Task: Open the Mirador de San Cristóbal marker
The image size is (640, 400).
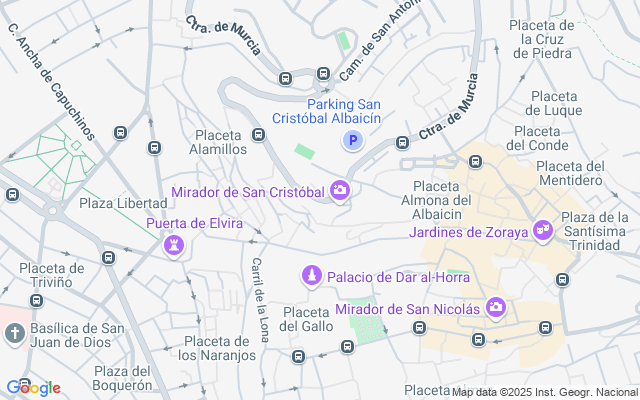Action: (340, 189)
